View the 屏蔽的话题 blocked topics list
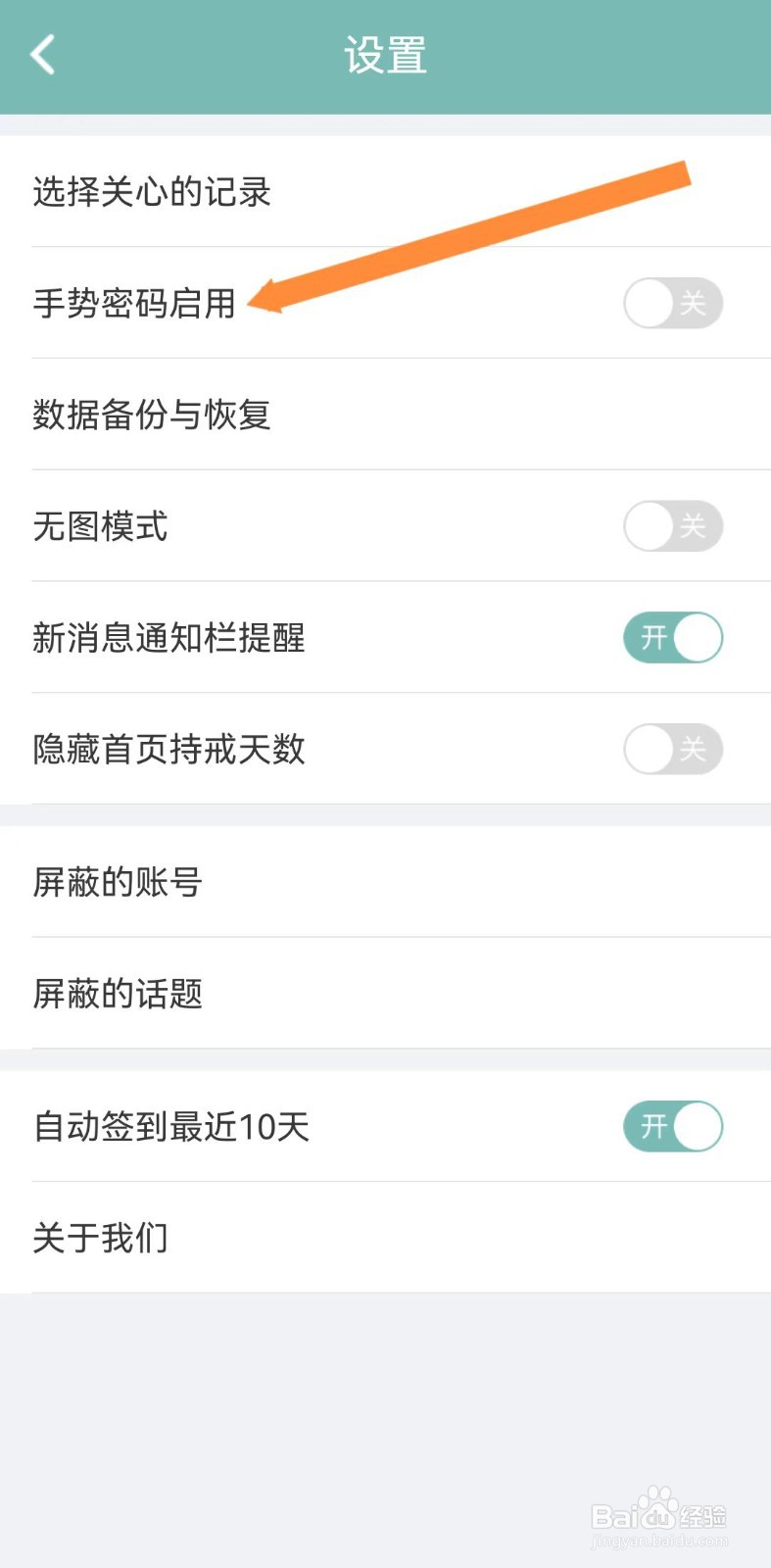 click(x=118, y=995)
